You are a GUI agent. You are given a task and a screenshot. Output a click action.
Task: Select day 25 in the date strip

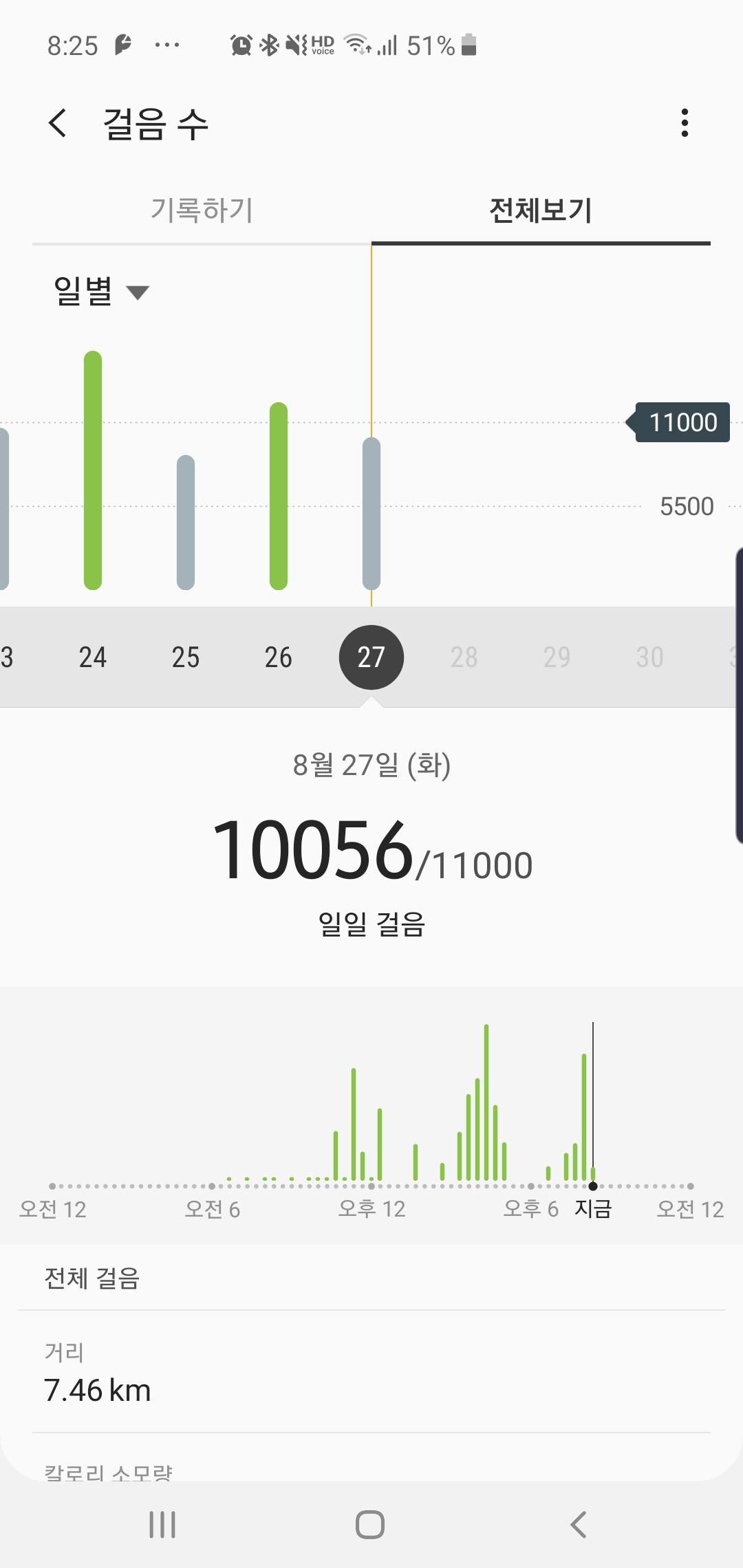pyautogui.click(x=186, y=657)
